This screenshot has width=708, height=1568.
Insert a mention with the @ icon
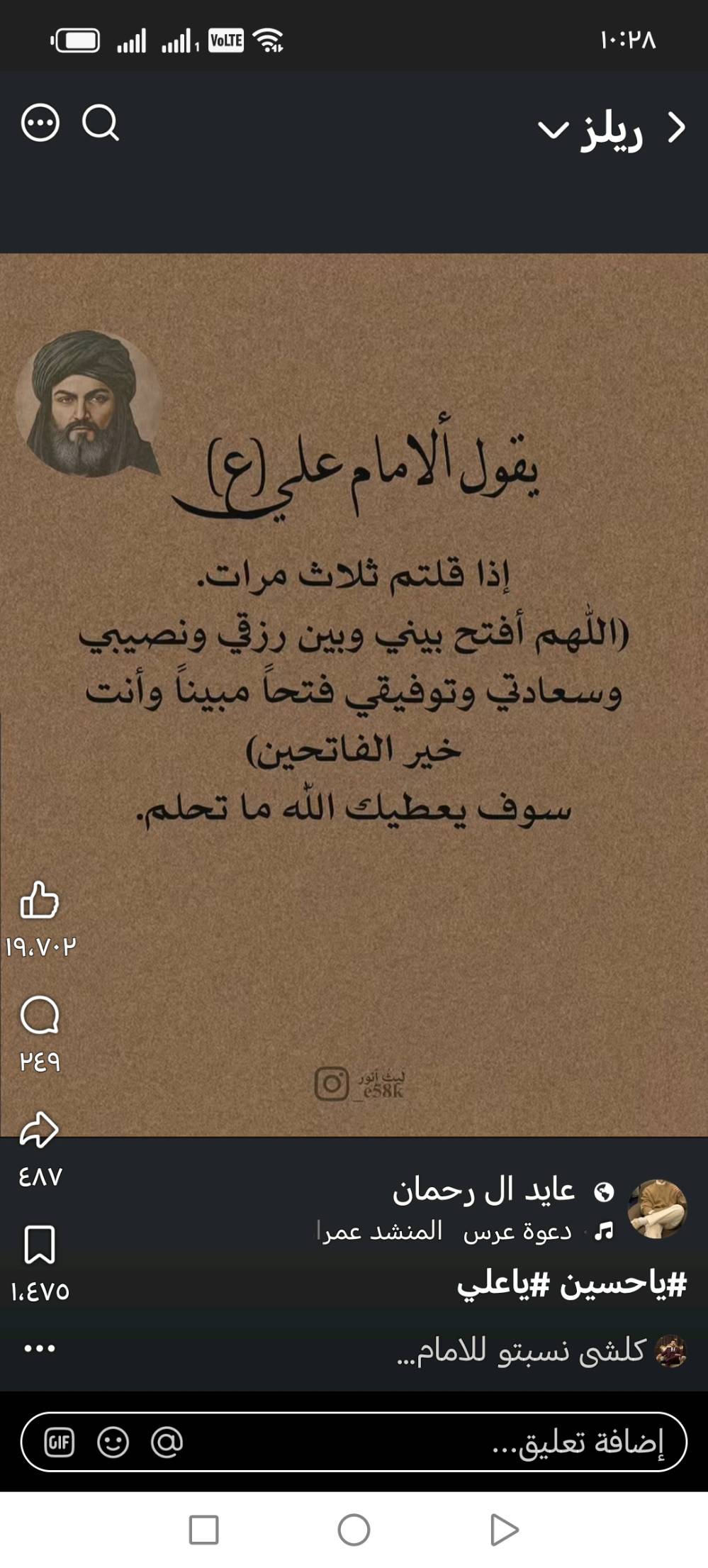pyautogui.click(x=167, y=1442)
